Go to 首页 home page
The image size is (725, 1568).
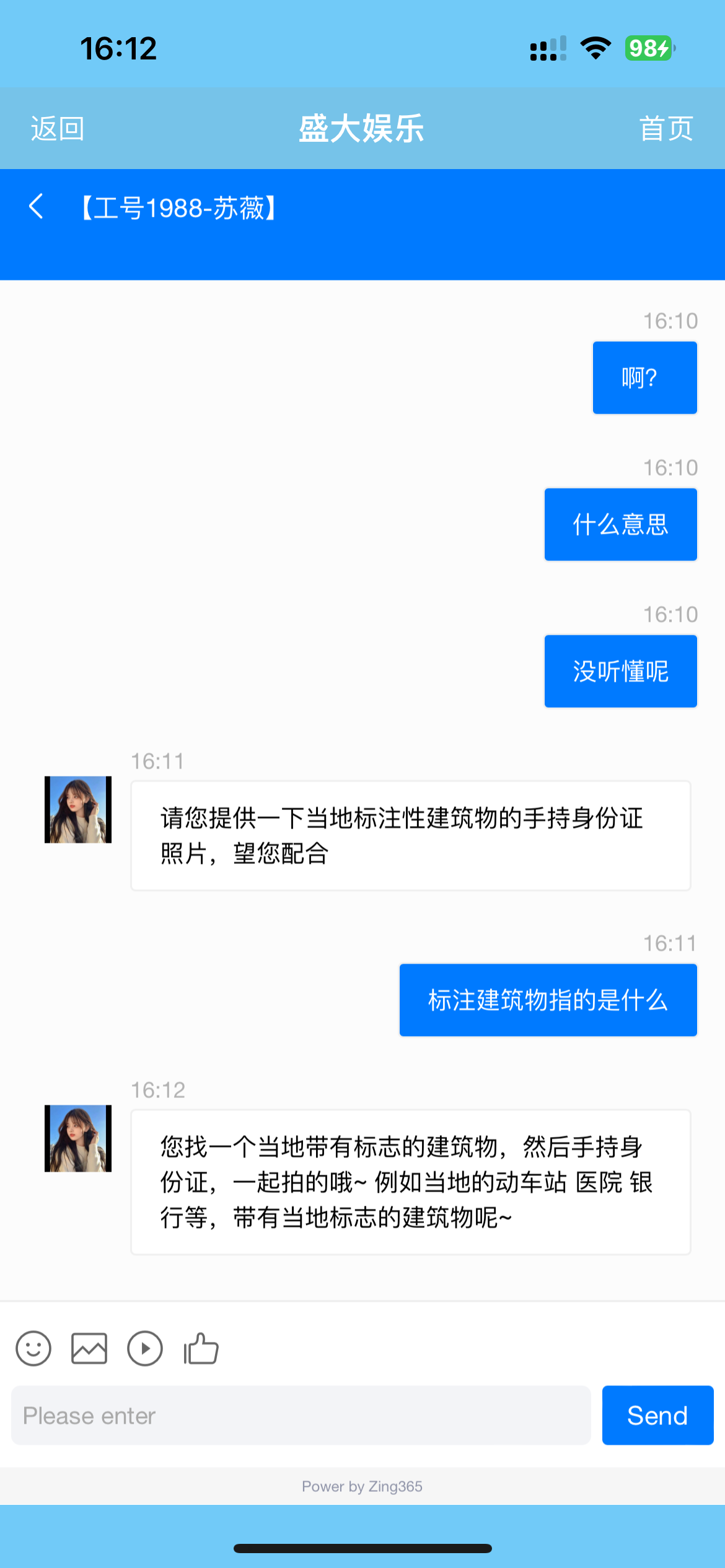click(x=666, y=129)
